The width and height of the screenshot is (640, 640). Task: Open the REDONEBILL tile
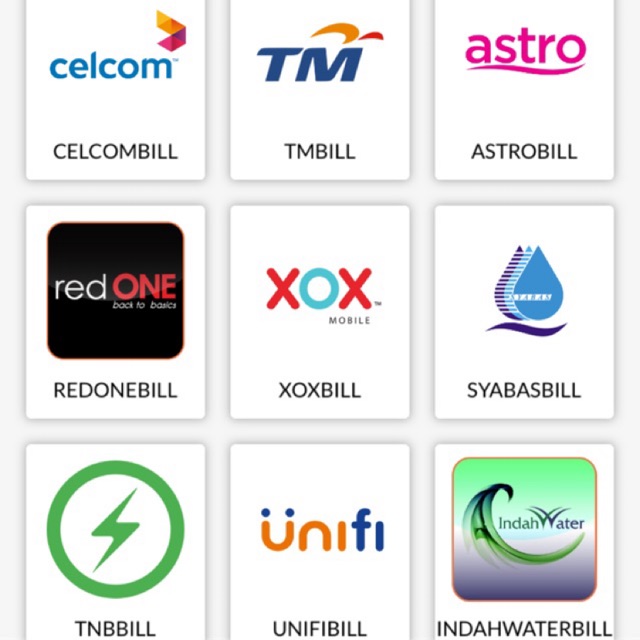(x=115, y=310)
